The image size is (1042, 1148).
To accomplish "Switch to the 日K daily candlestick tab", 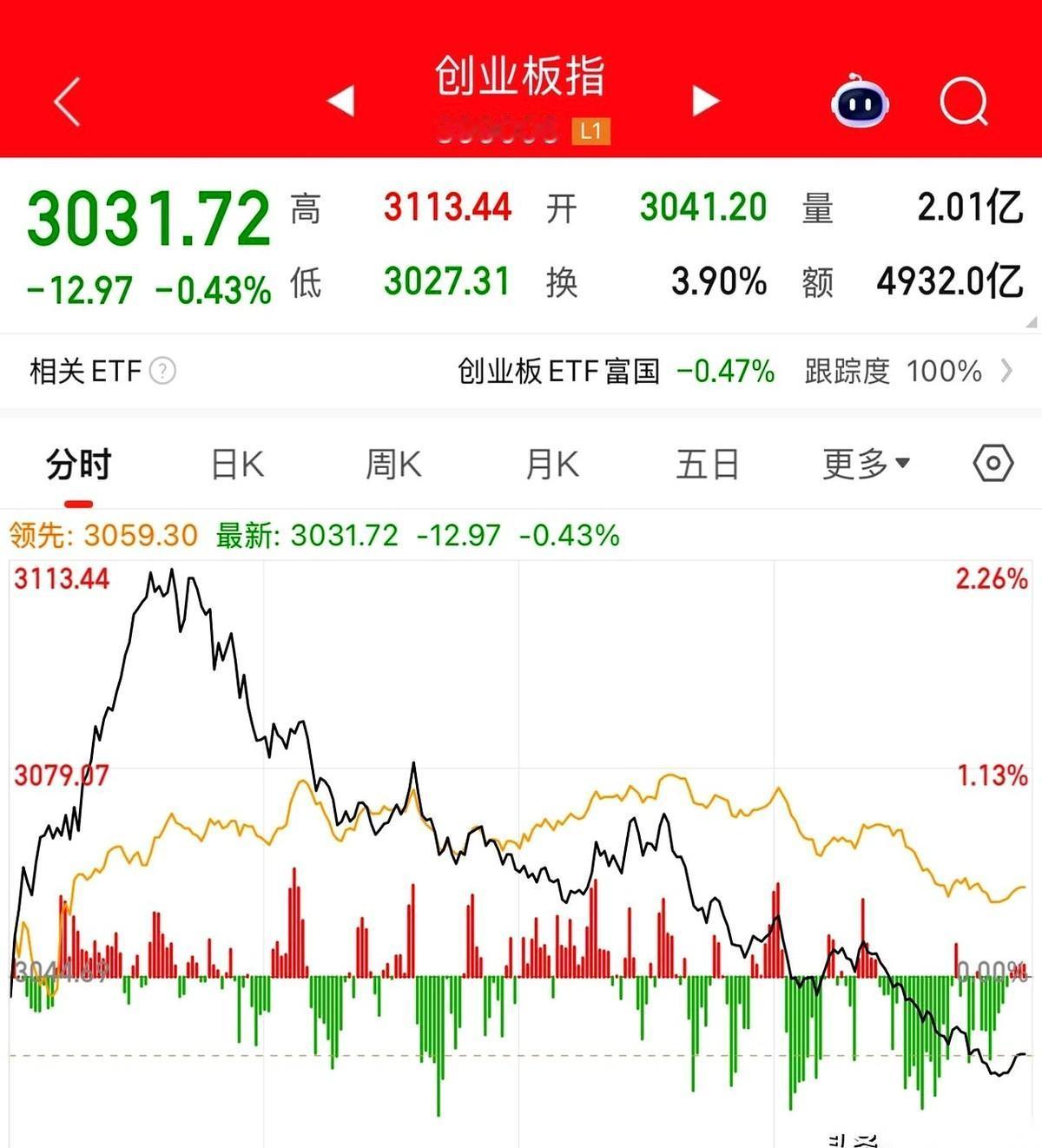I will (x=236, y=464).
